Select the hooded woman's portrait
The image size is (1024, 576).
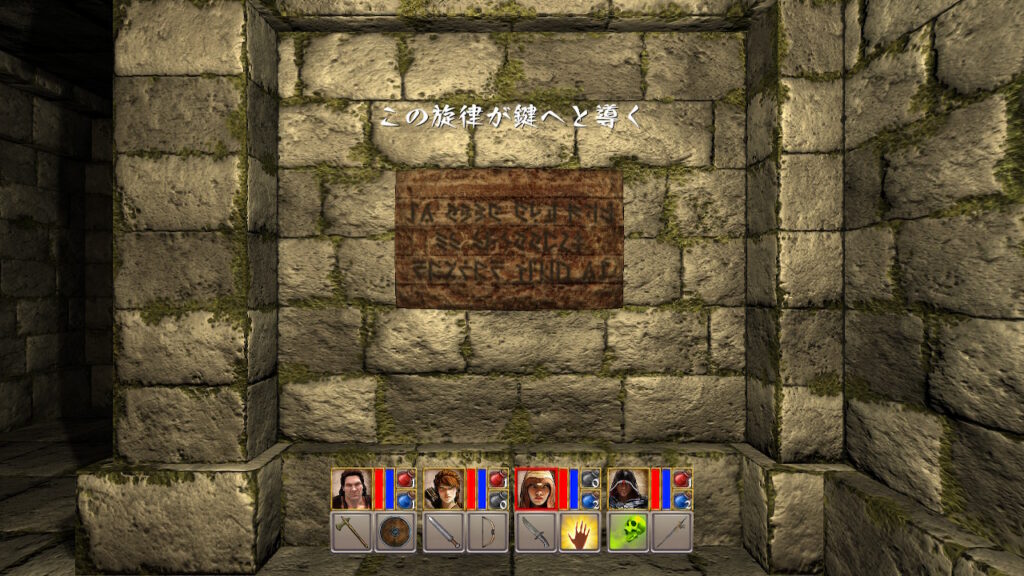pyautogui.click(x=535, y=489)
